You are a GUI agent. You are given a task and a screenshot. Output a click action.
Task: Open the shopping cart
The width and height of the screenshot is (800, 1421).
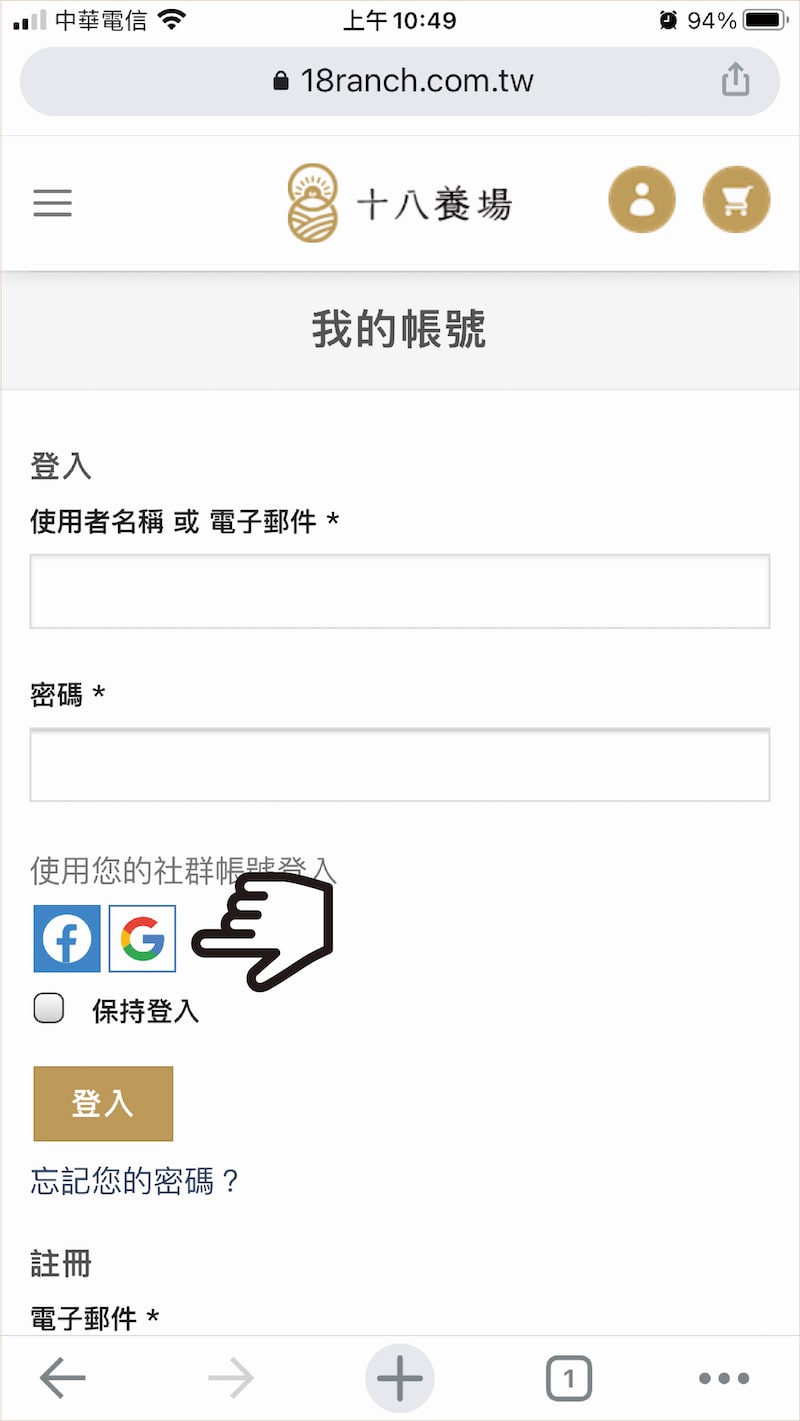(736, 200)
